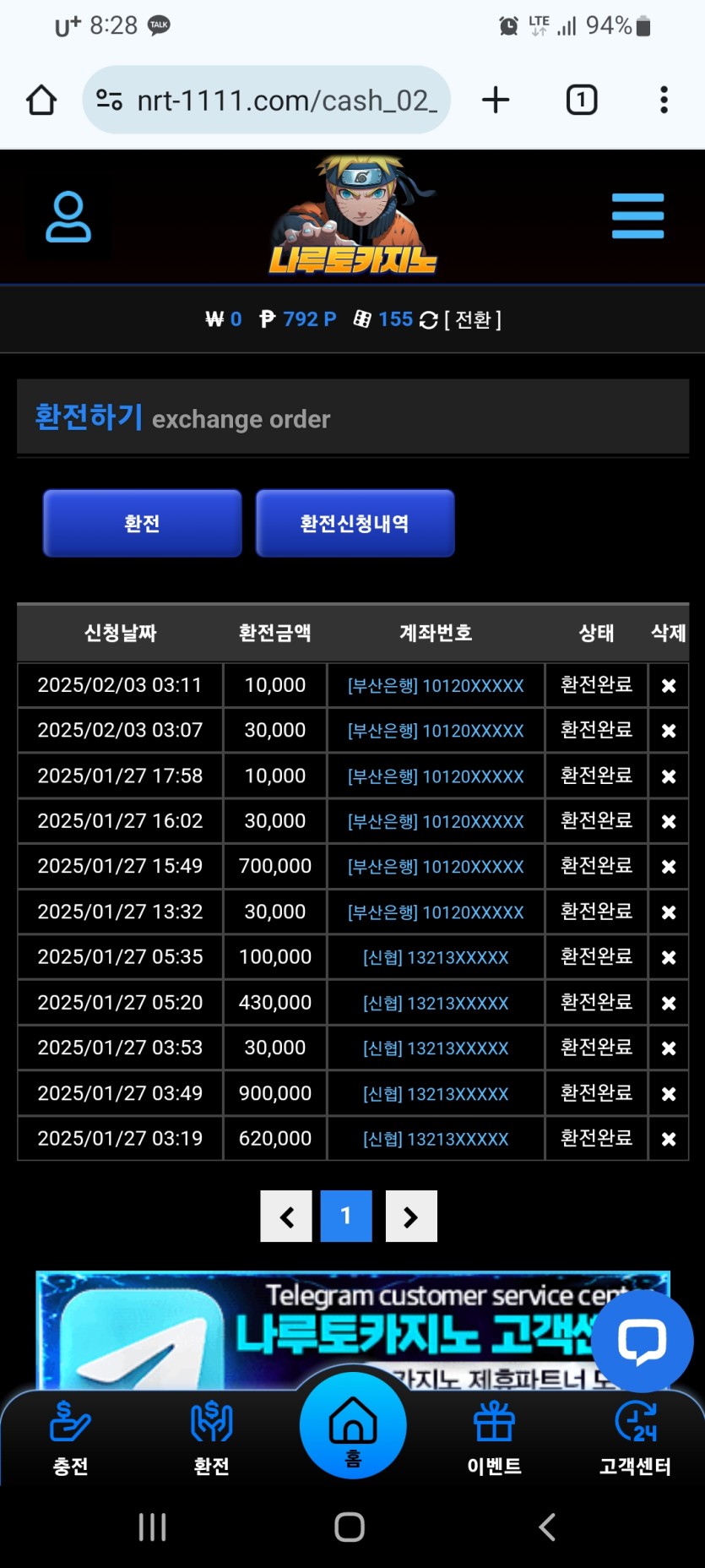Tap the 전환 conversion link

(473, 319)
